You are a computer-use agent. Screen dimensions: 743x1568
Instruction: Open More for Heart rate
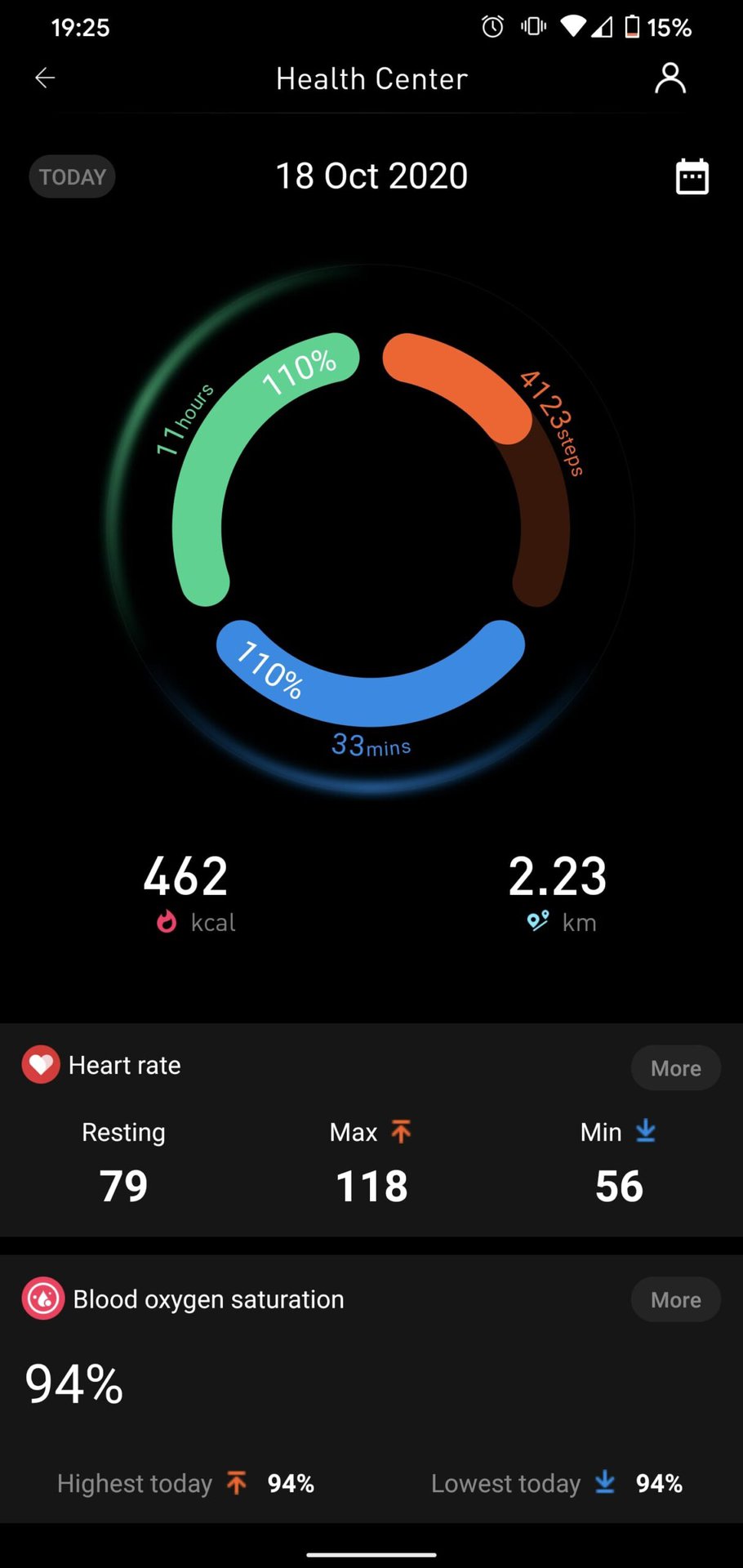tap(675, 1068)
